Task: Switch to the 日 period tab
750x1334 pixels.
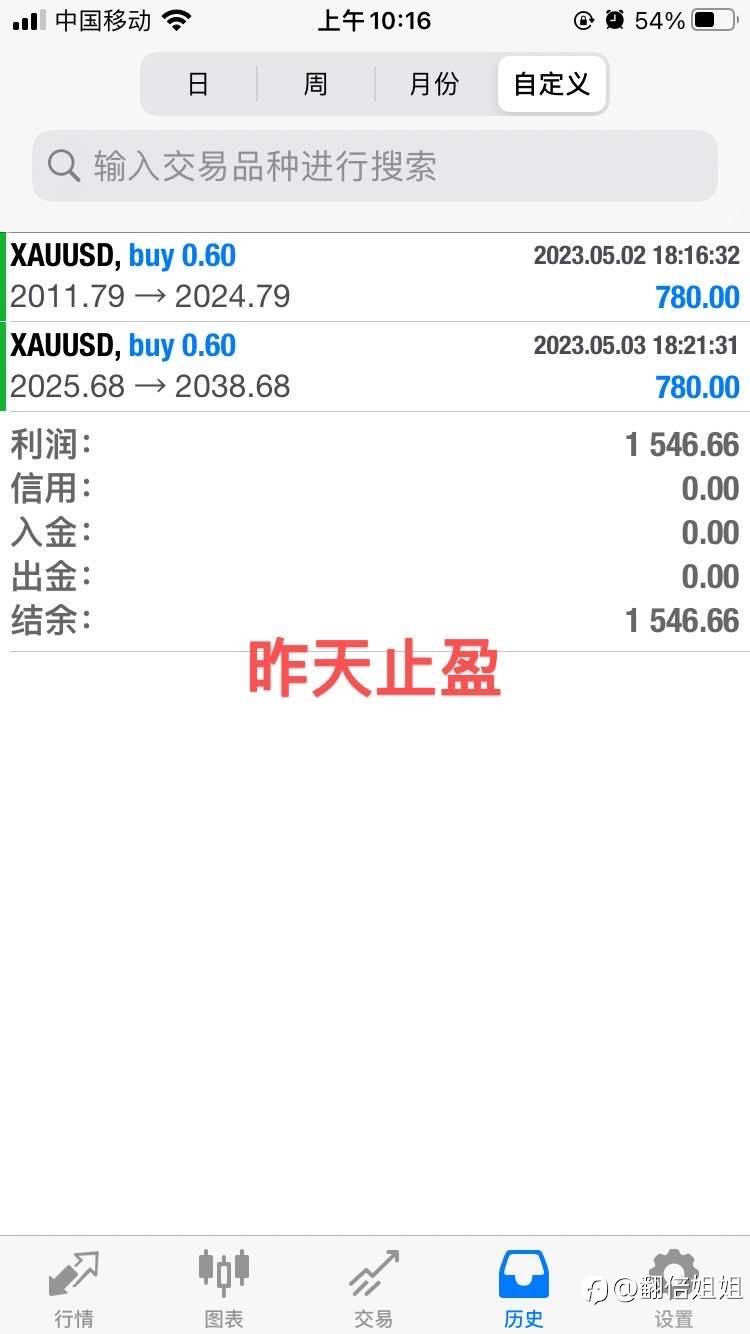Action: pyautogui.click(x=199, y=84)
